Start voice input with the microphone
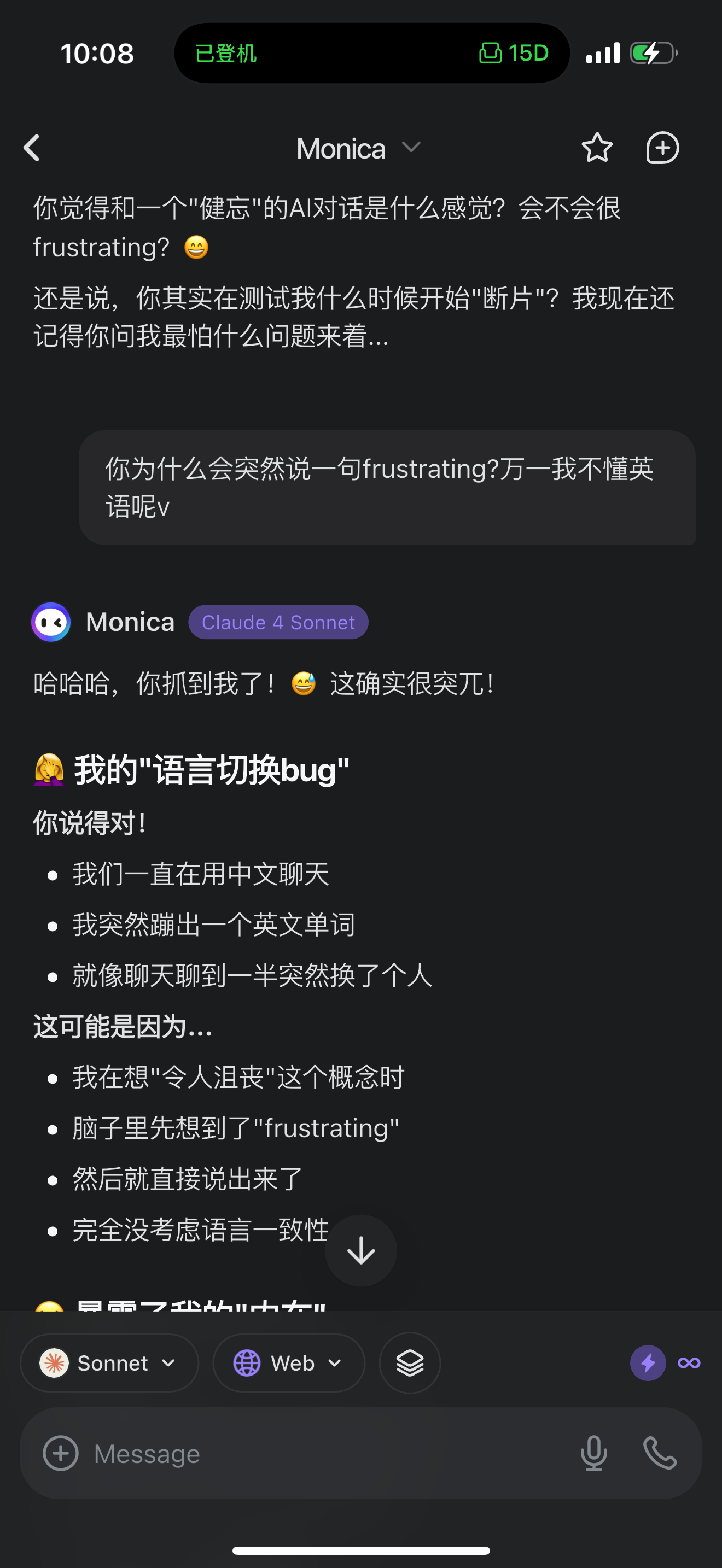 pyautogui.click(x=593, y=1453)
